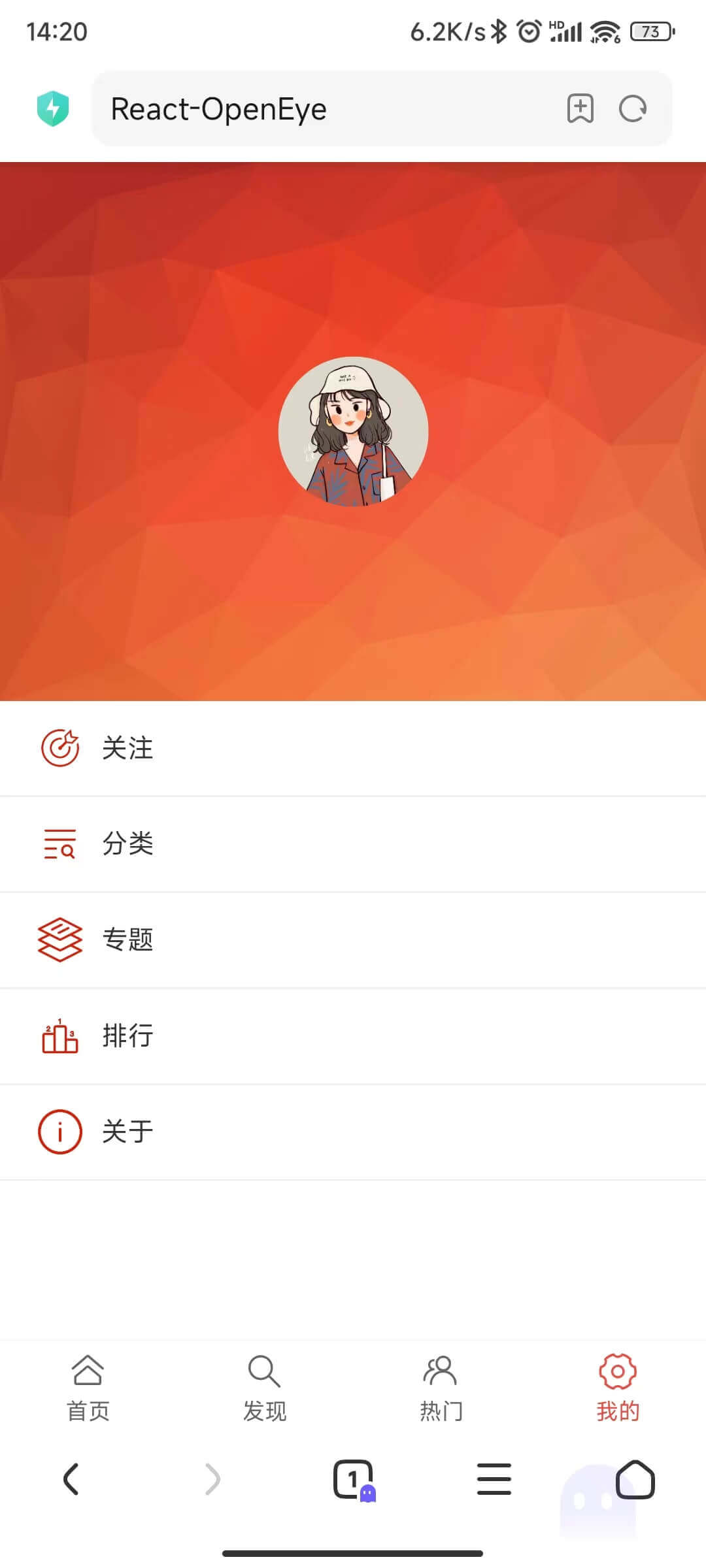Viewport: 706px width, 1568px height.
Task: Switch to the 热门 tab
Action: pos(441,1388)
